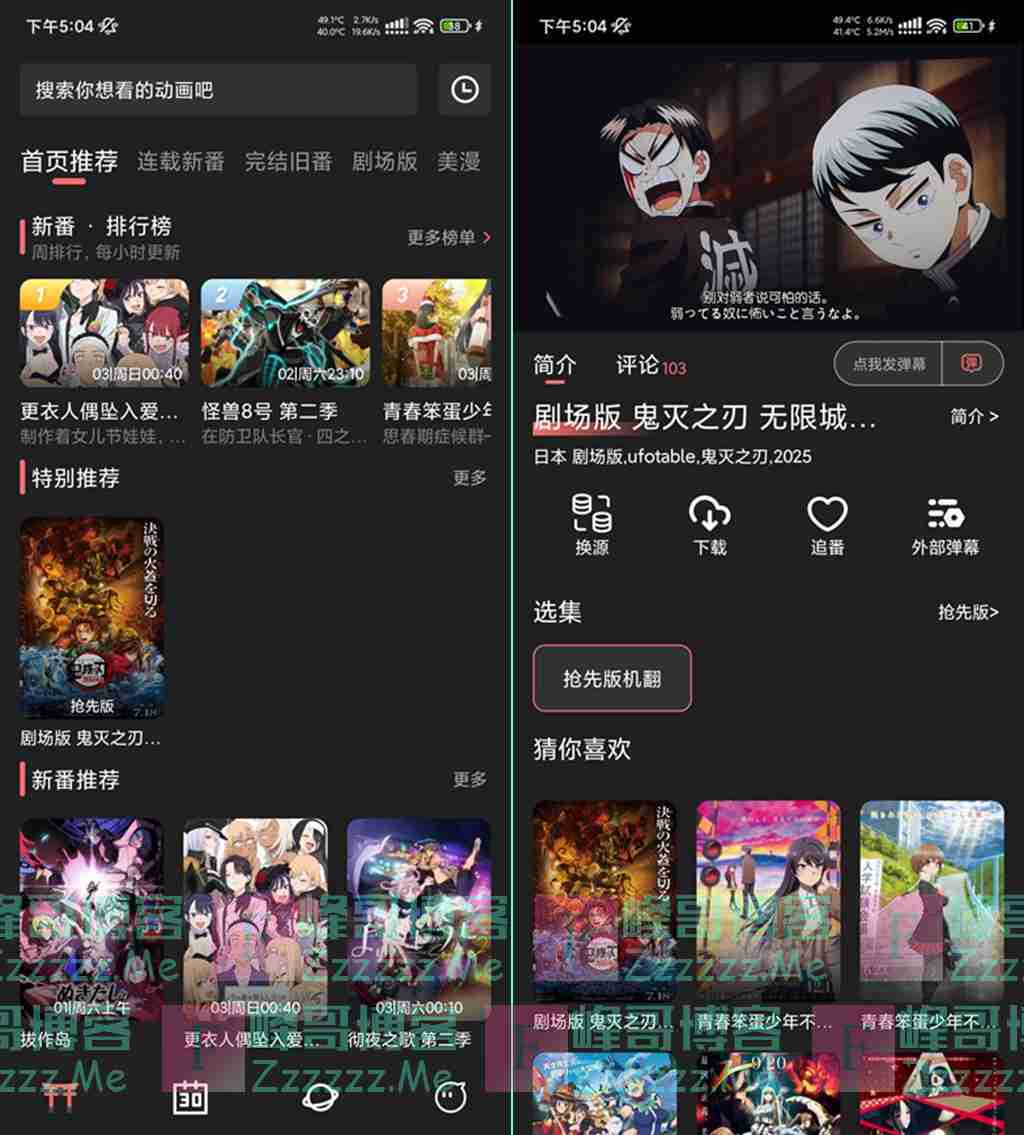Open watch history clock icon

click(464, 90)
